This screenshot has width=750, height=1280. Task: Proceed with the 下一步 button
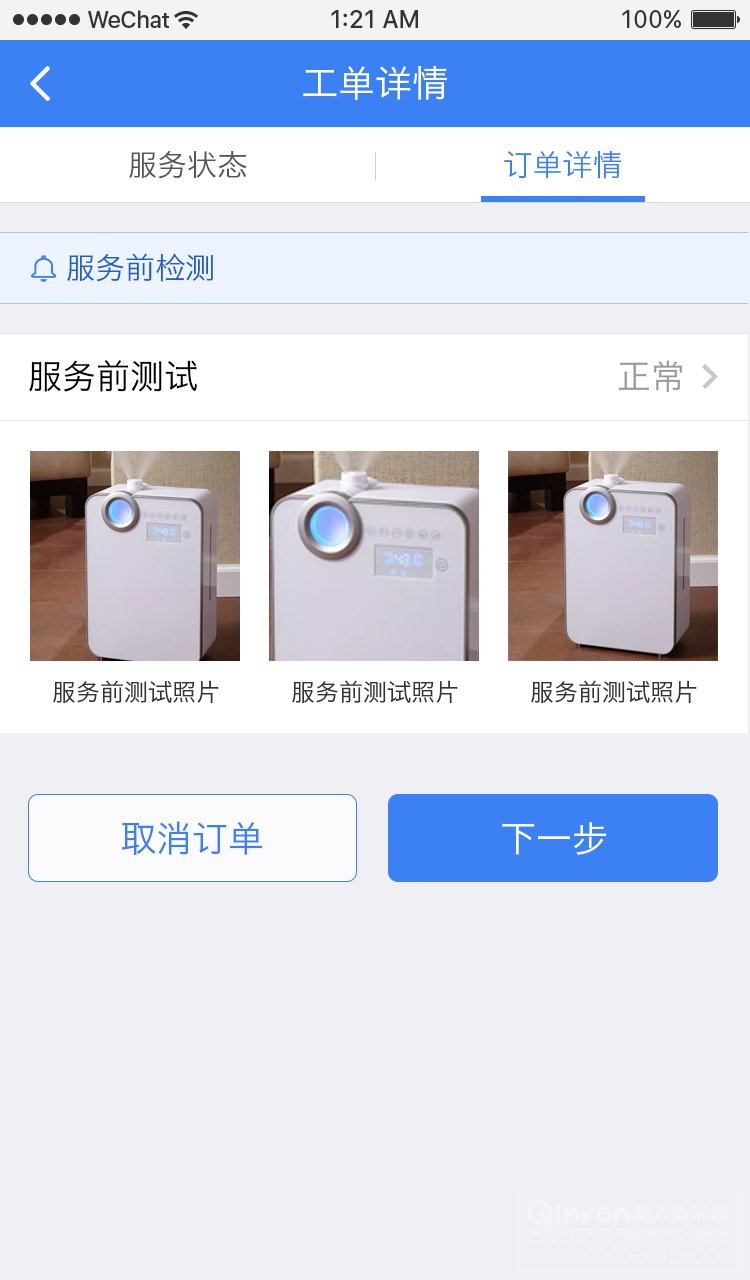(x=553, y=838)
